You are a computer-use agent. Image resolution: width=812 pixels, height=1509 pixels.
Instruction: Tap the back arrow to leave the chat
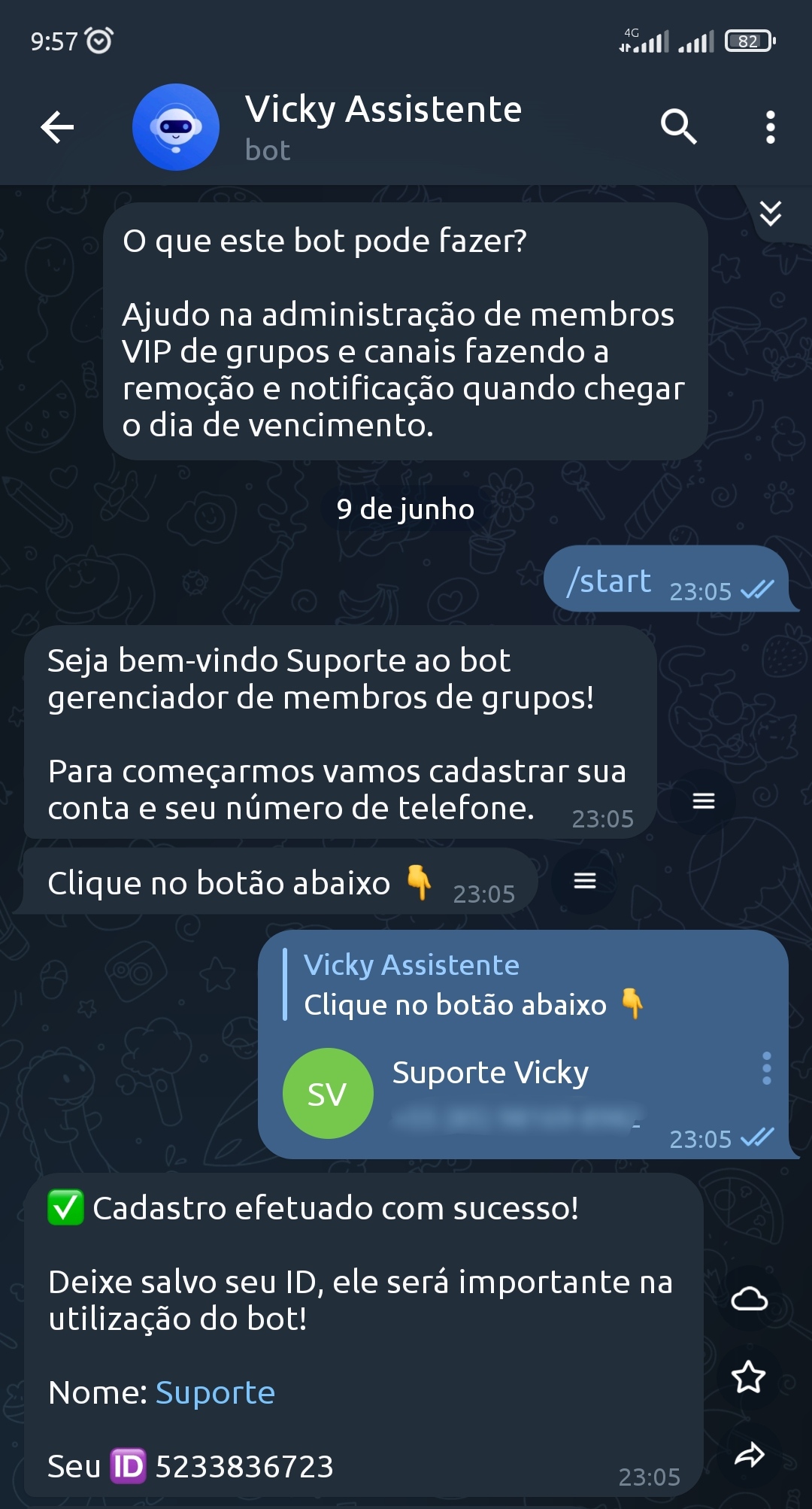pyautogui.click(x=56, y=126)
